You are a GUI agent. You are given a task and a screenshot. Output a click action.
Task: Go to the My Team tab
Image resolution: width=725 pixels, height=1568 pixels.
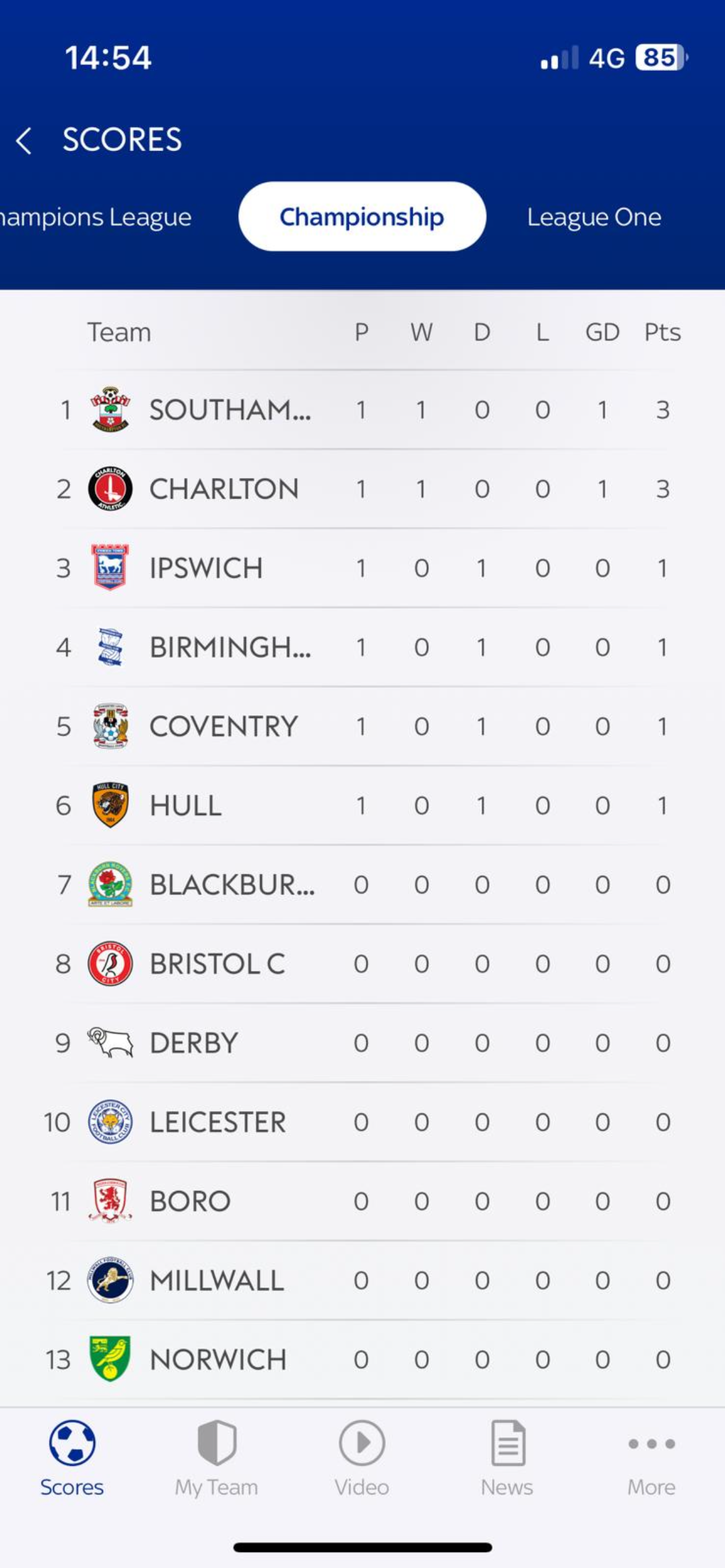(216, 1458)
